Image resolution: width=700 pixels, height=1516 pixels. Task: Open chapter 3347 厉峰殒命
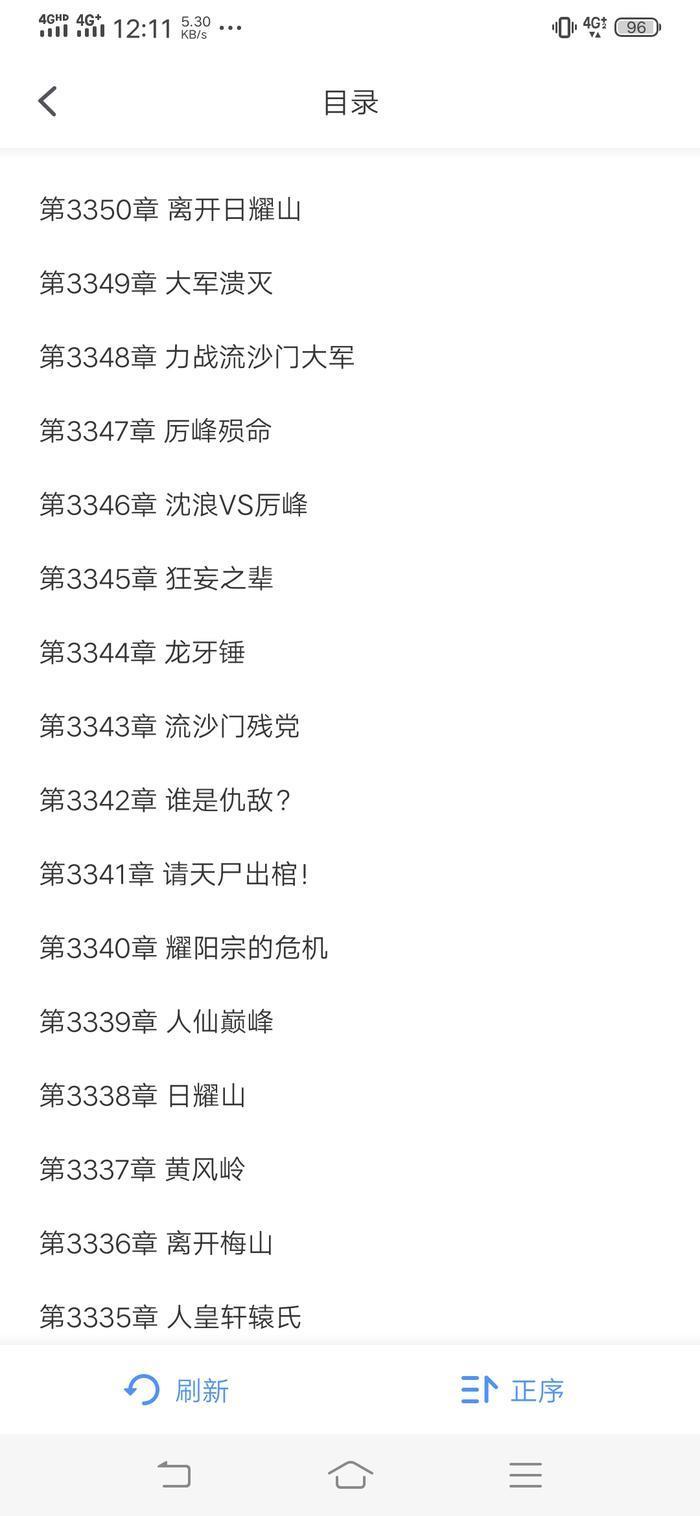(155, 431)
